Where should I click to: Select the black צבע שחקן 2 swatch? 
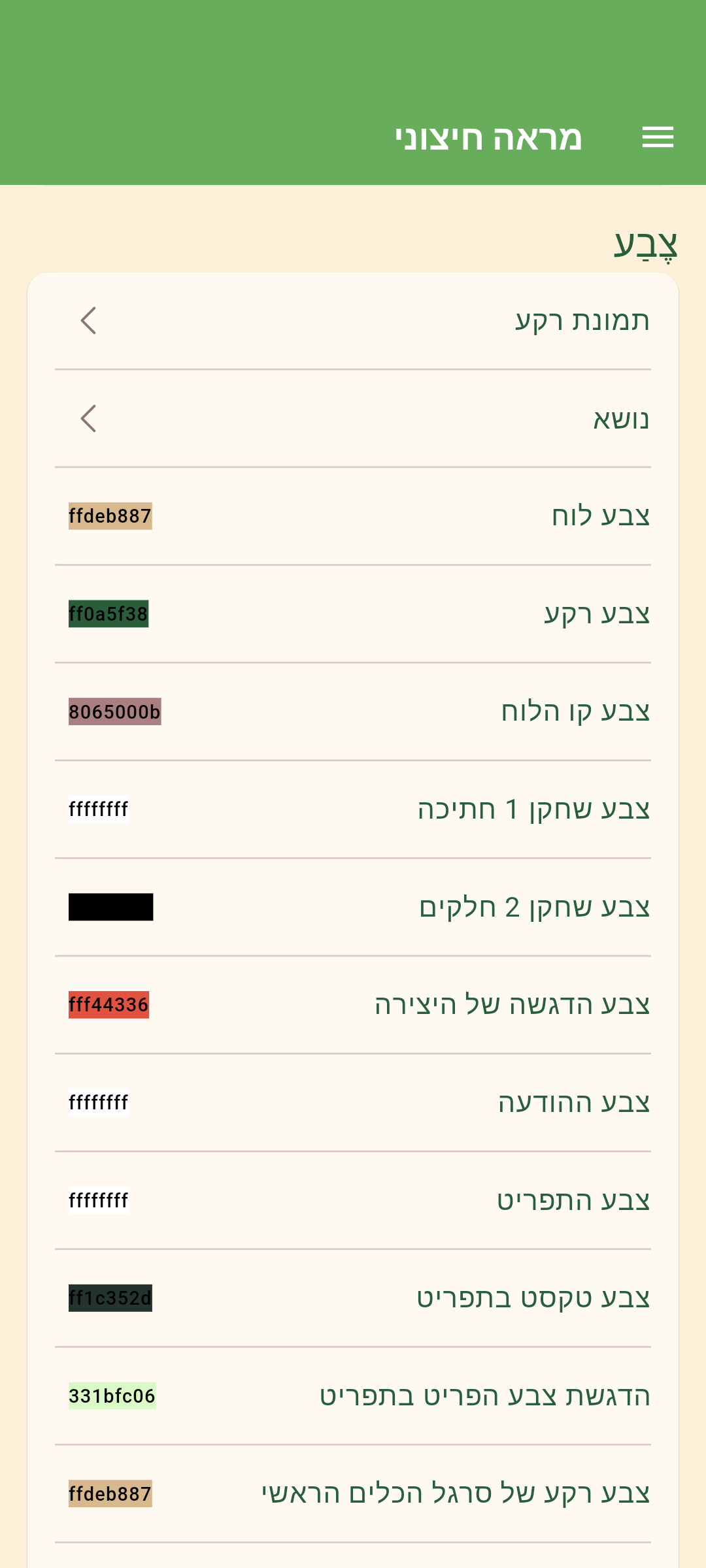click(x=110, y=907)
